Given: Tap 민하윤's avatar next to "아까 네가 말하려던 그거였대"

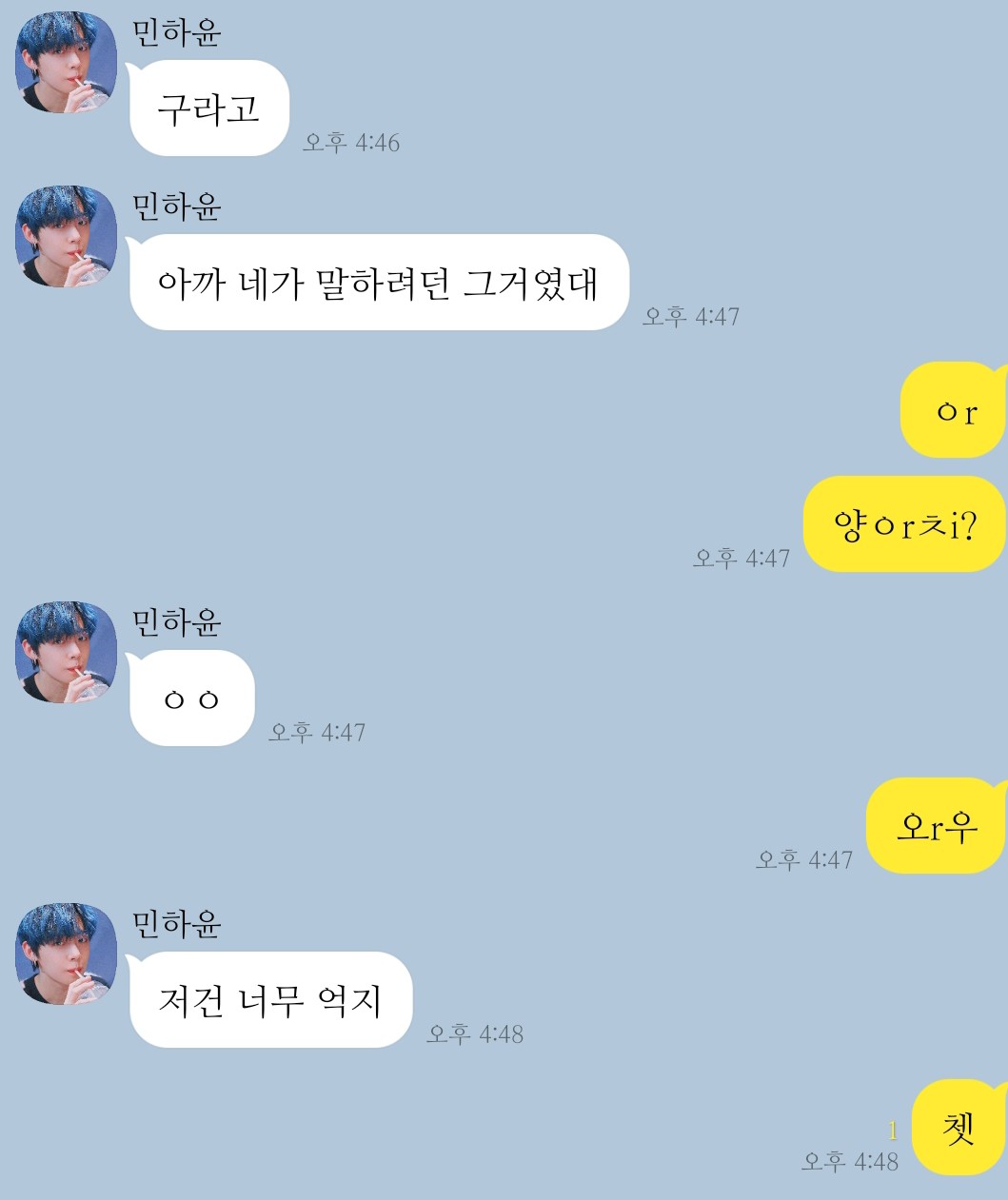Looking at the screenshot, I should [x=67, y=236].
